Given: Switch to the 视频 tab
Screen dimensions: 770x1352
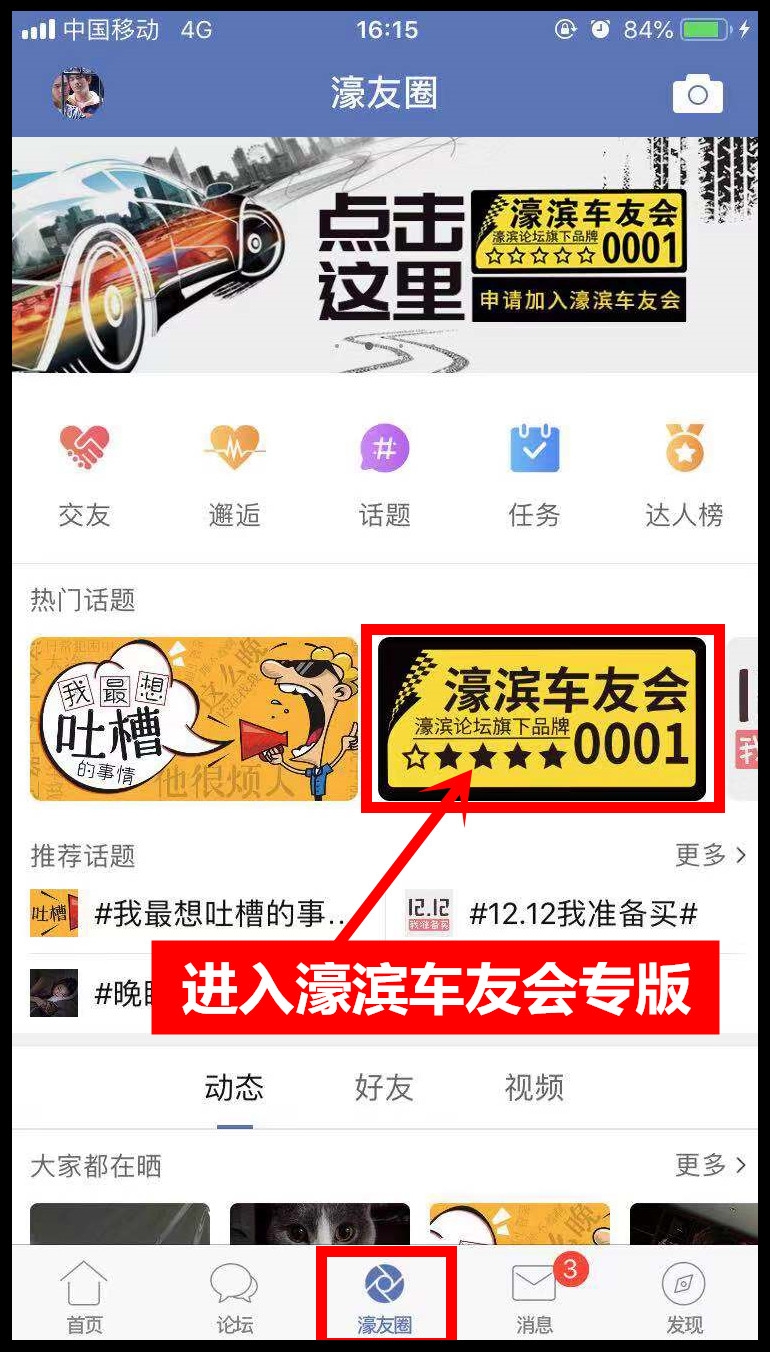Looking at the screenshot, I should pos(534,1087).
